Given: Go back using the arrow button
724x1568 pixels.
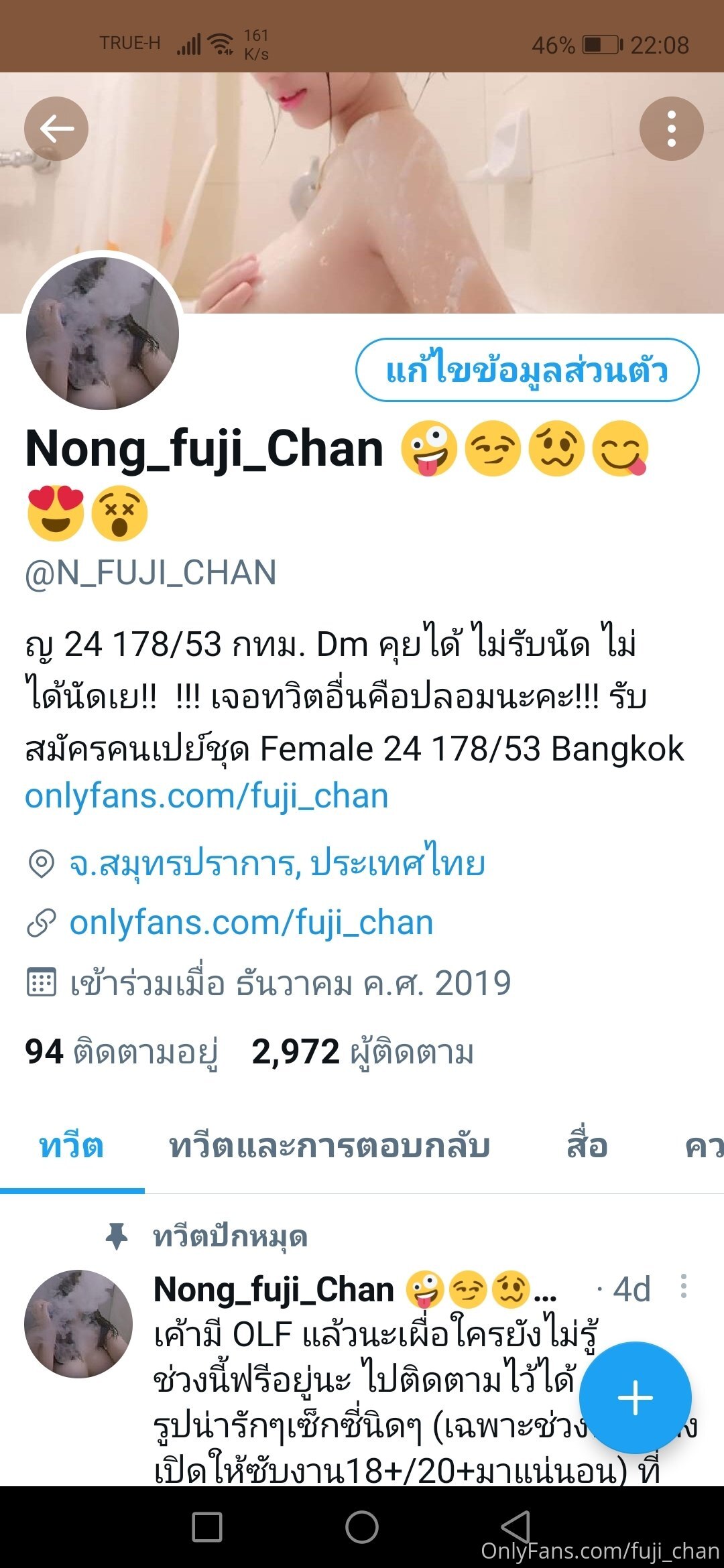Looking at the screenshot, I should 56,129.
